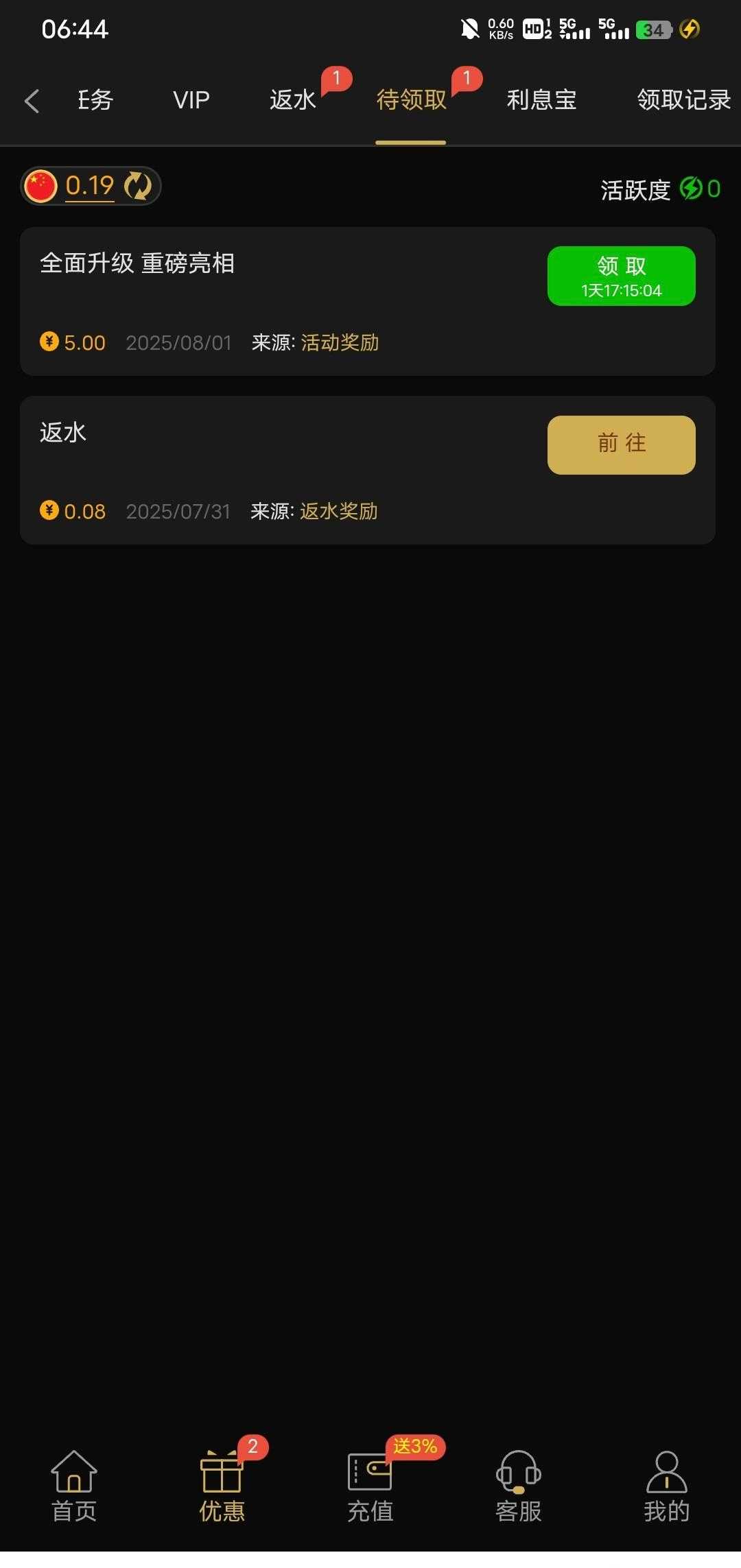The height and width of the screenshot is (1568, 741).
Task: Go to 首页 in bottom navigation
Action: (74, 1486)
